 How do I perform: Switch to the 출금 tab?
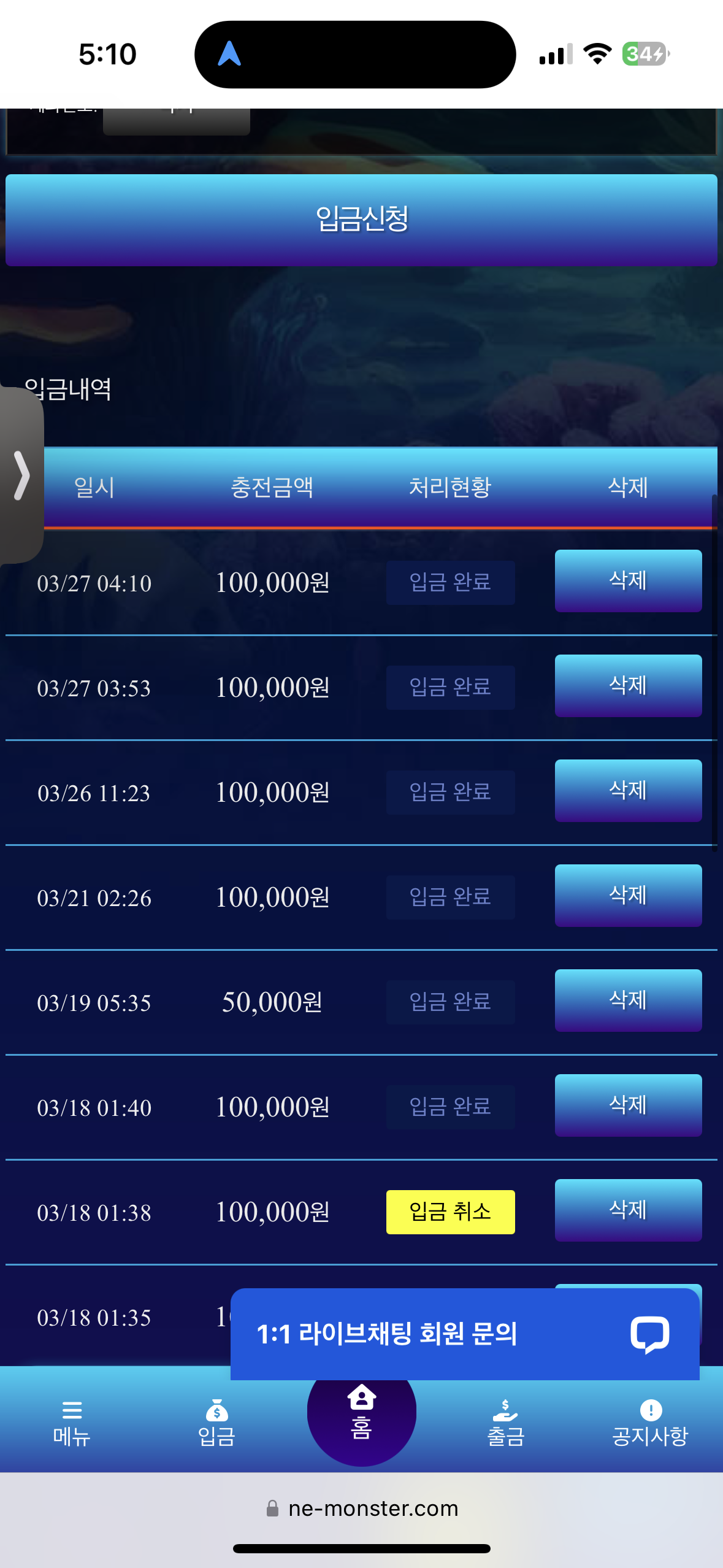(506, 1423)
